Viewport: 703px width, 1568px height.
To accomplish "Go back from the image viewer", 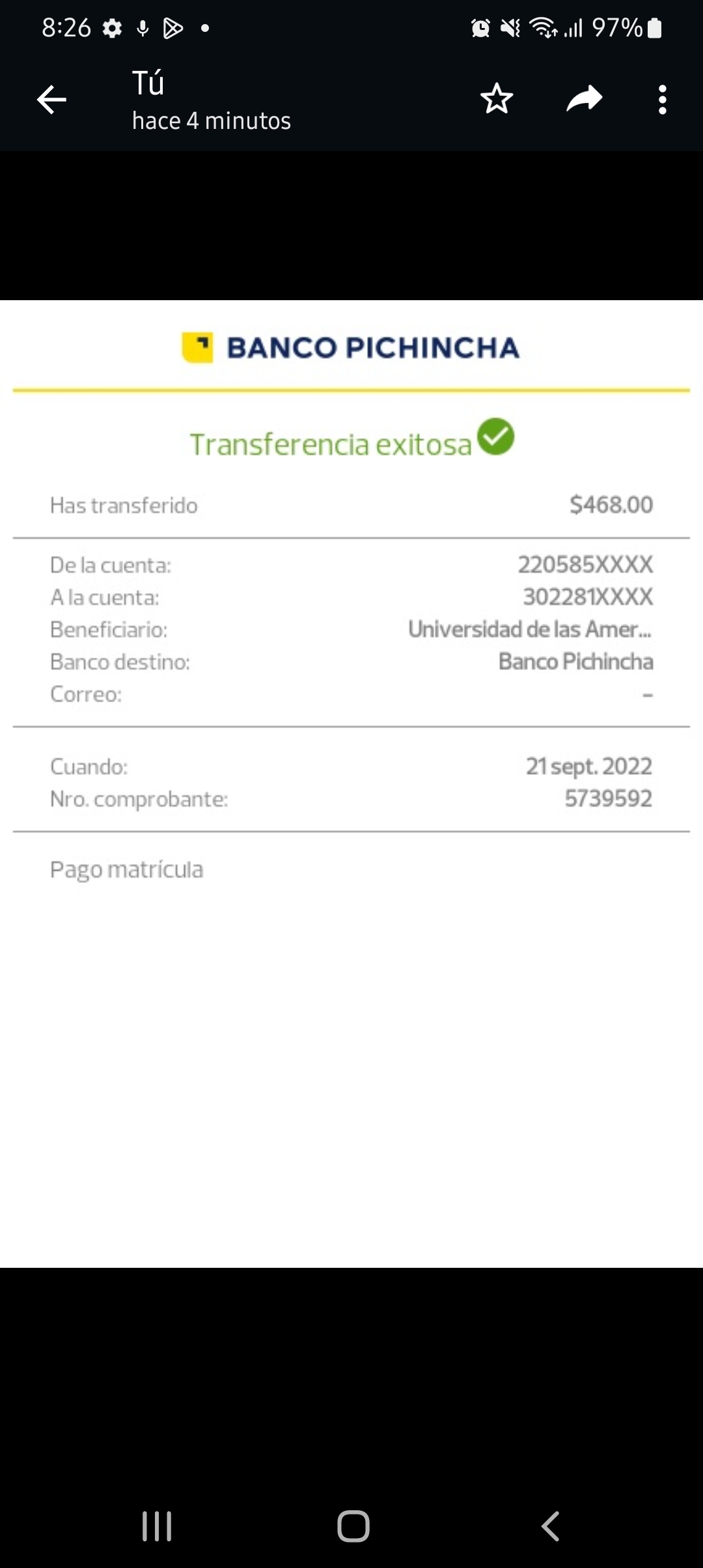I will 51,100.
